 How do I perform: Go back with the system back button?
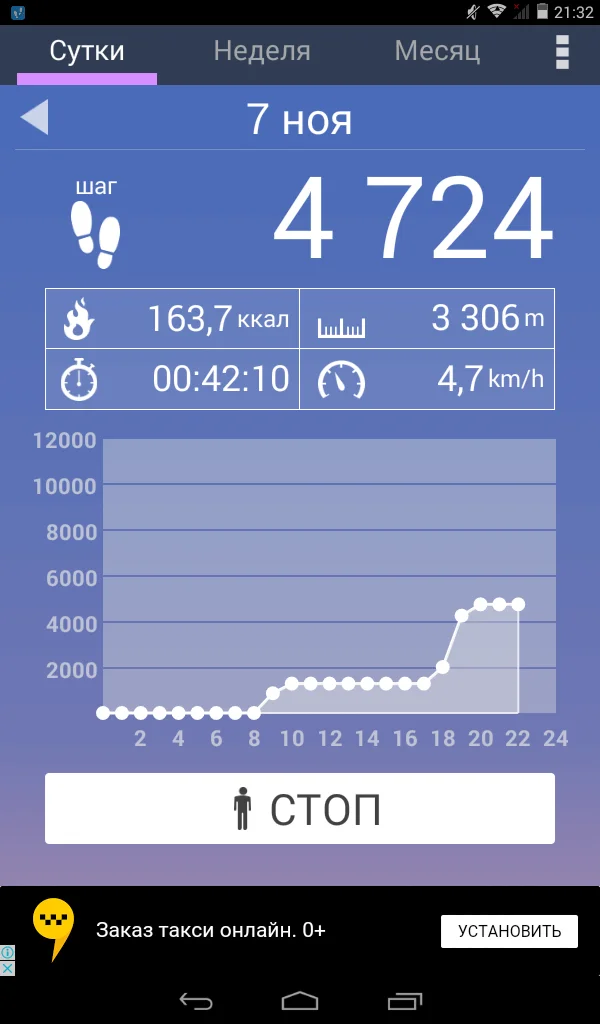[196, 1000]
